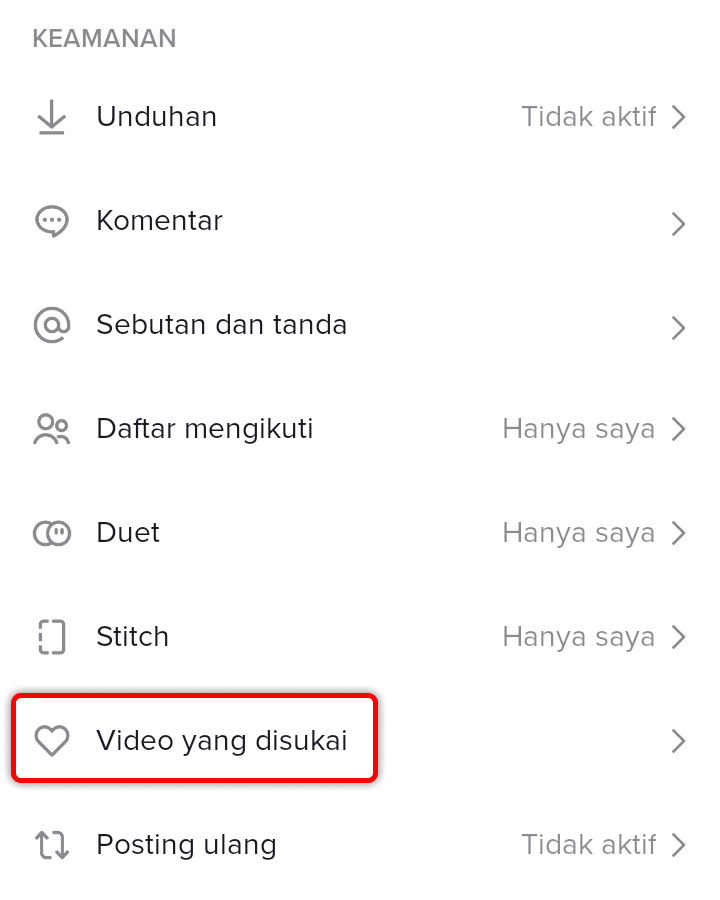720x900 pixels.
Task: Open the Komentar settings entry
Action: click(x=159, y=220)
